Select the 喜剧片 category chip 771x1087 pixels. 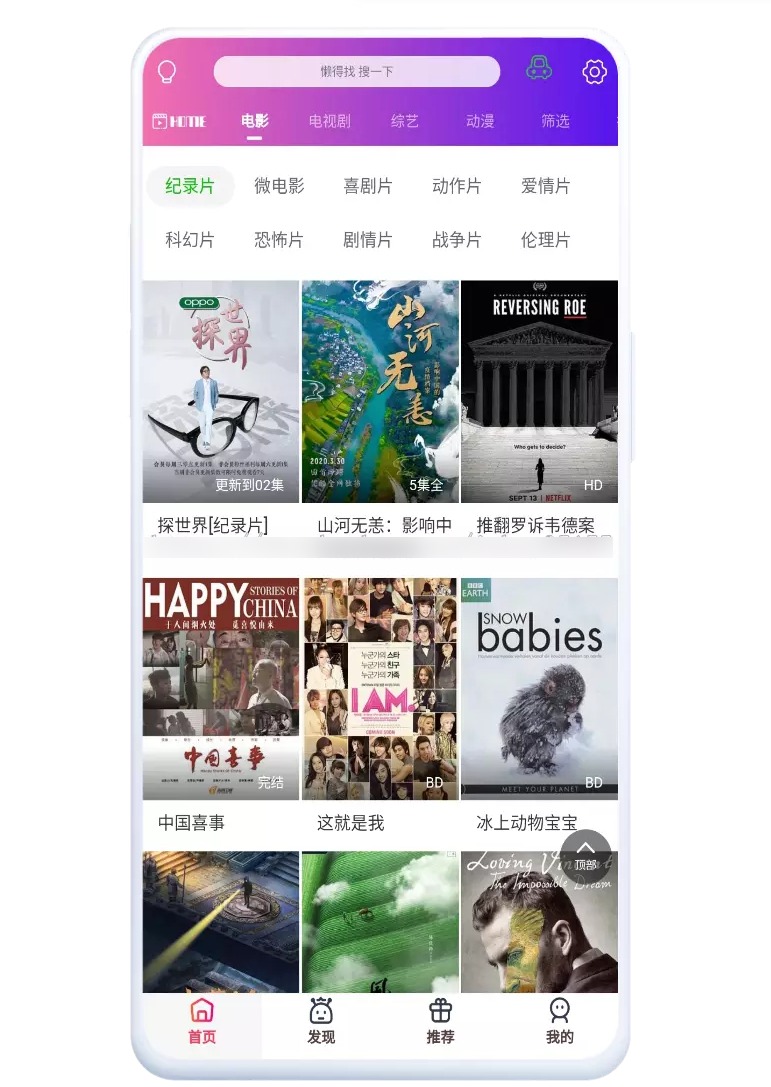point(368,186)
